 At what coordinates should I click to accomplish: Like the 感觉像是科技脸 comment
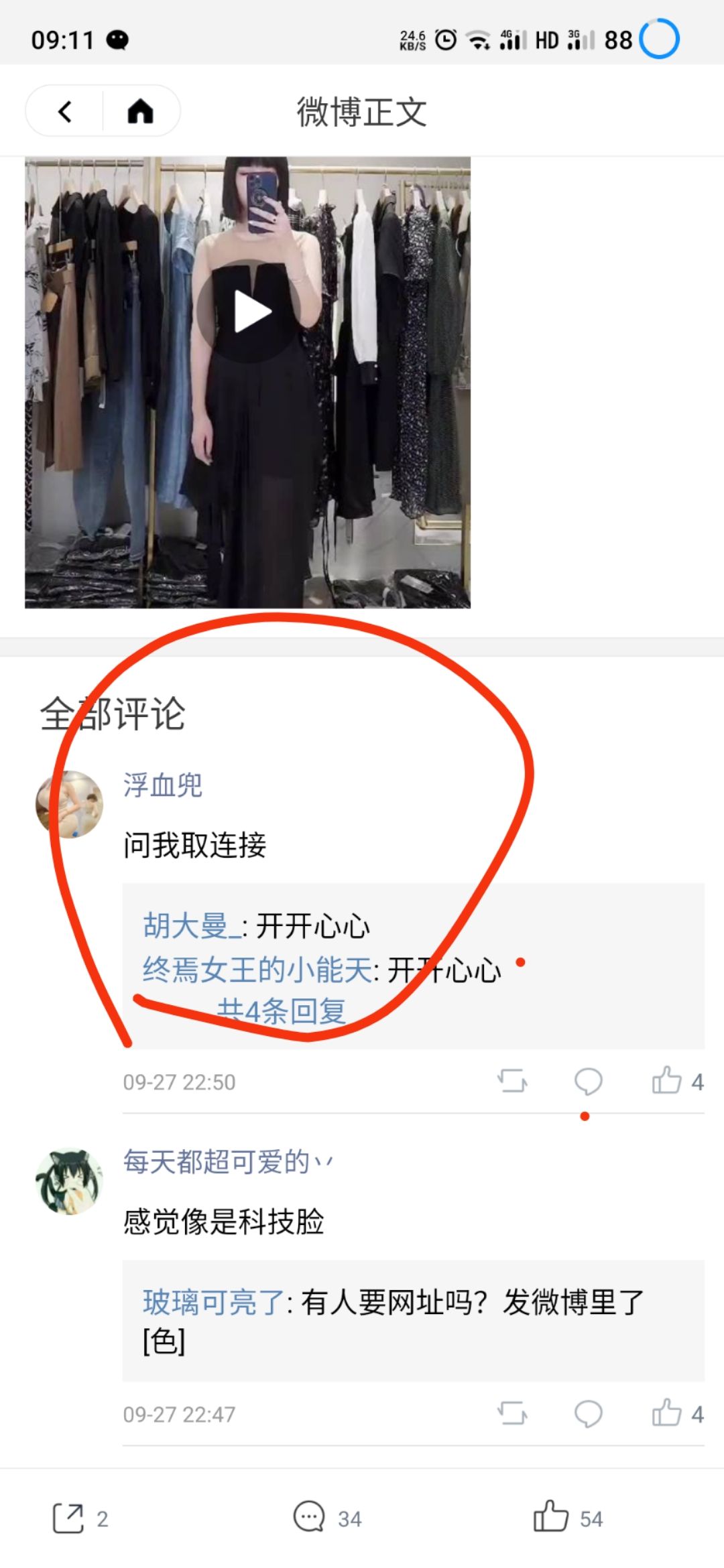point(667,1413)
